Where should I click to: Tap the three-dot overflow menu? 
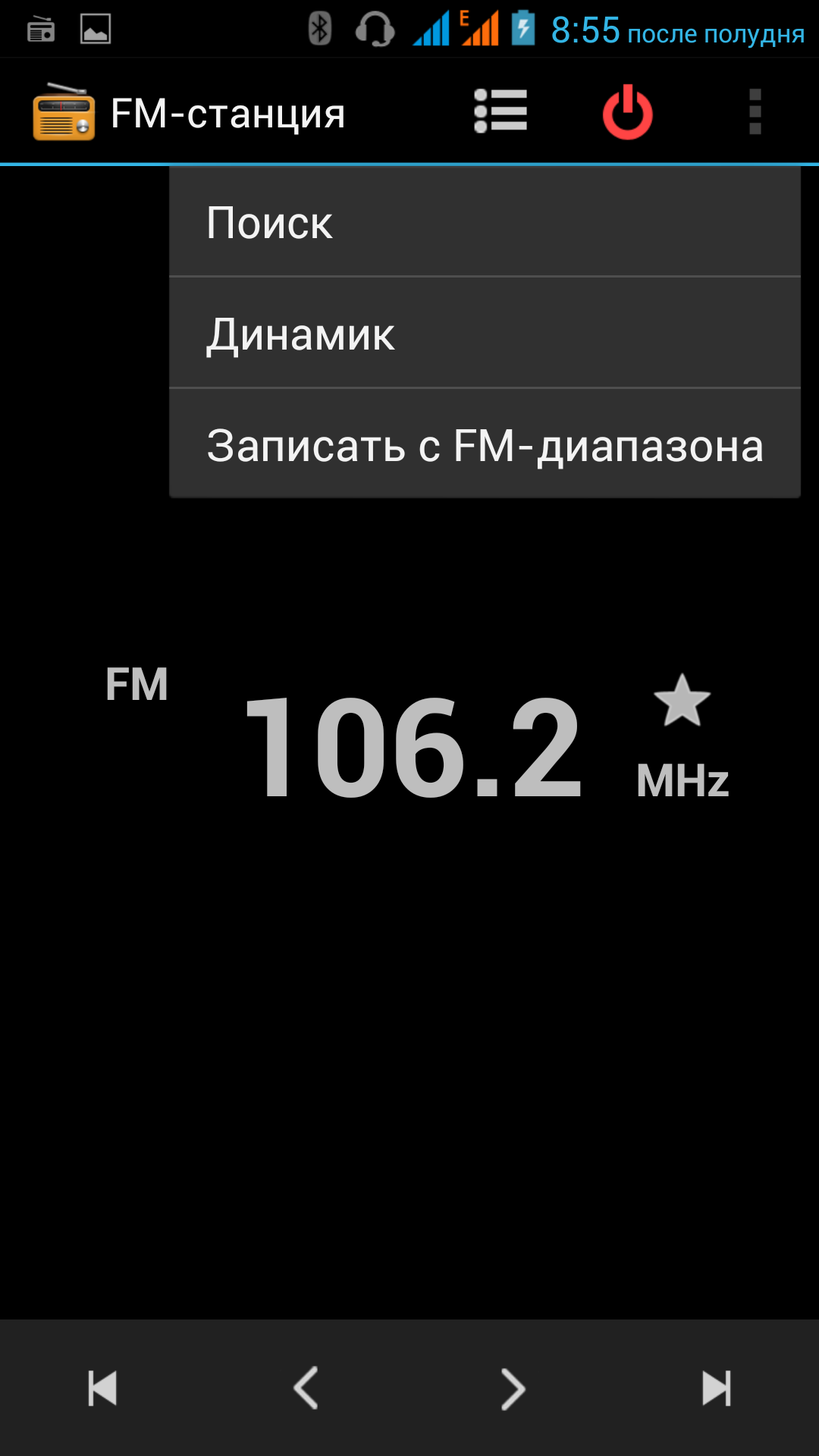click(755, 111)
